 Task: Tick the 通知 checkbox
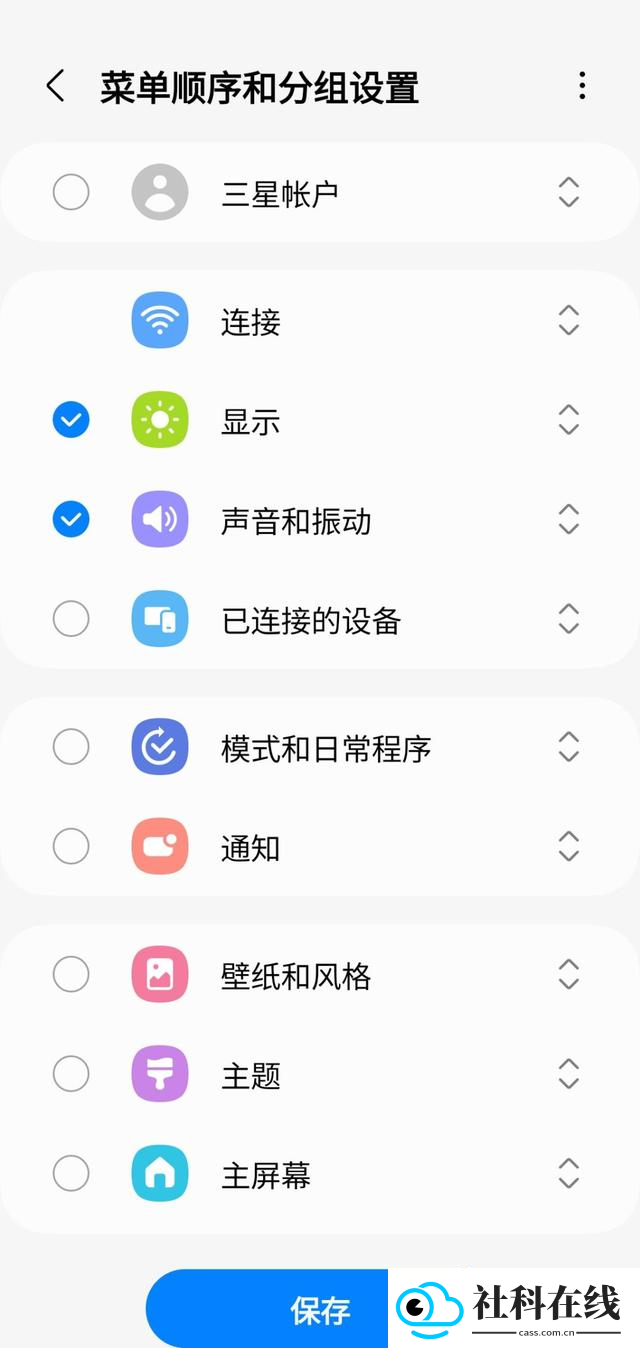click(x=71, y=846)
